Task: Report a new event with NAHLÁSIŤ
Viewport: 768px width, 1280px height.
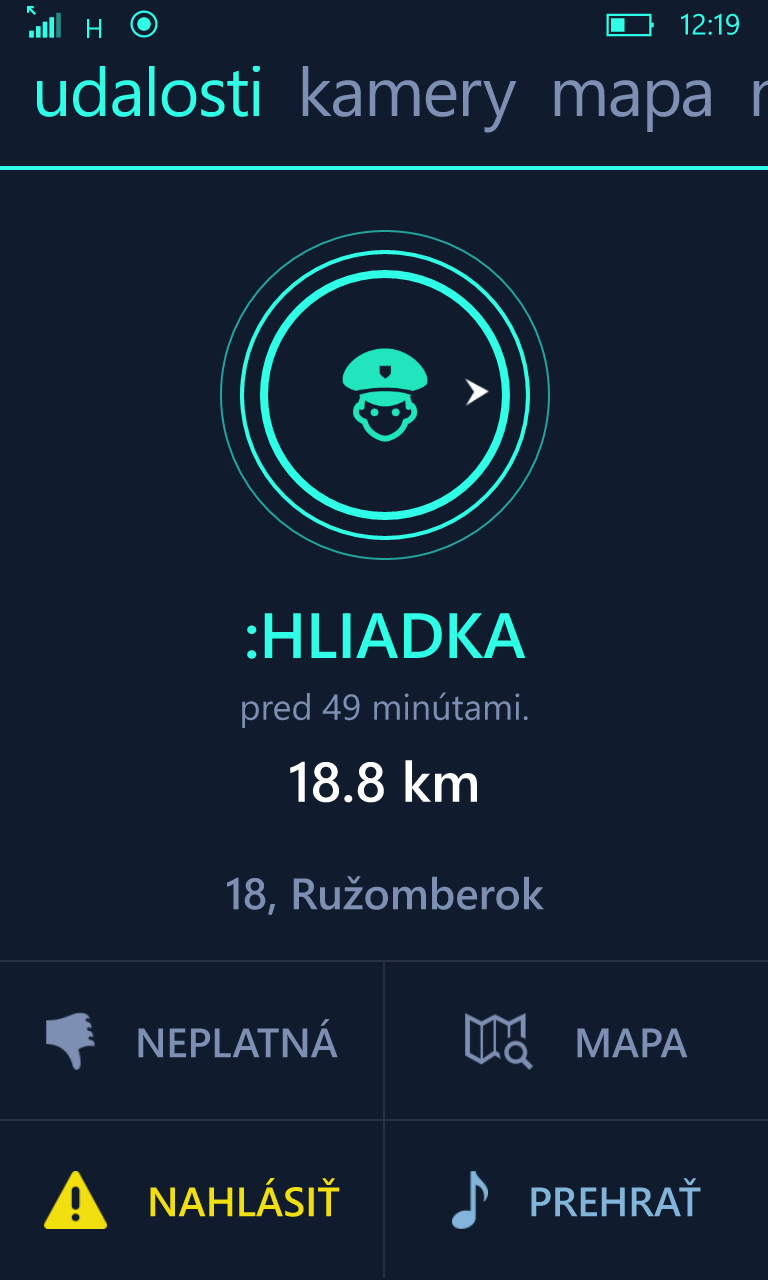Action: pyautogui.click(x=191, y=1200)
